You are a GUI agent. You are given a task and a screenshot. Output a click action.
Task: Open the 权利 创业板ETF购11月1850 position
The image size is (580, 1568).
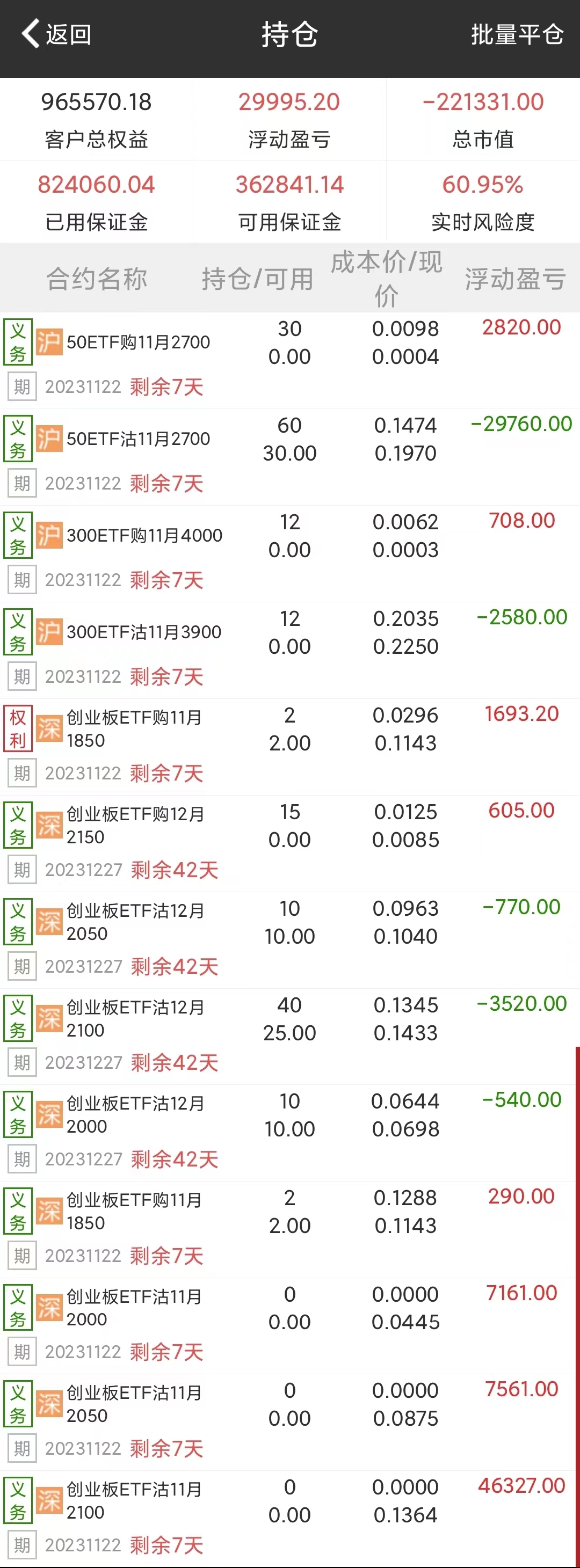[134, 729]
